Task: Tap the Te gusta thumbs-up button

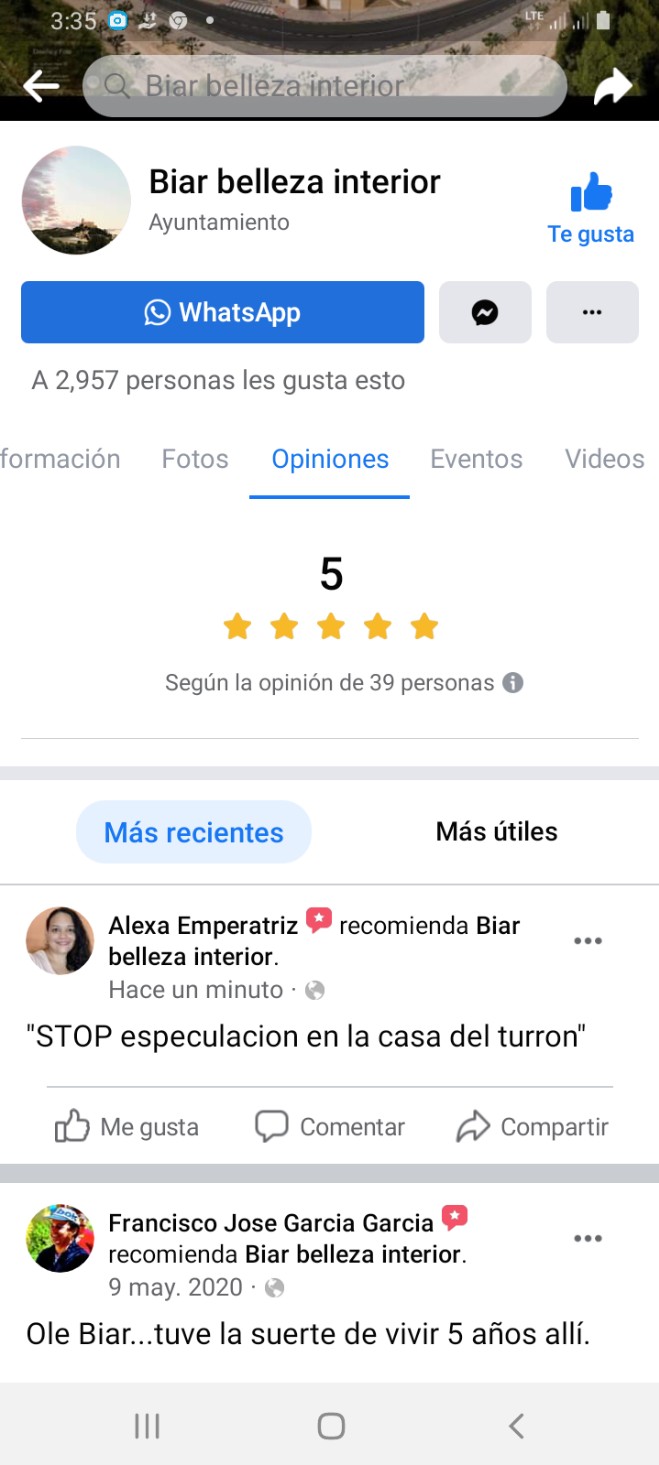Action: [x=591, y=207]
